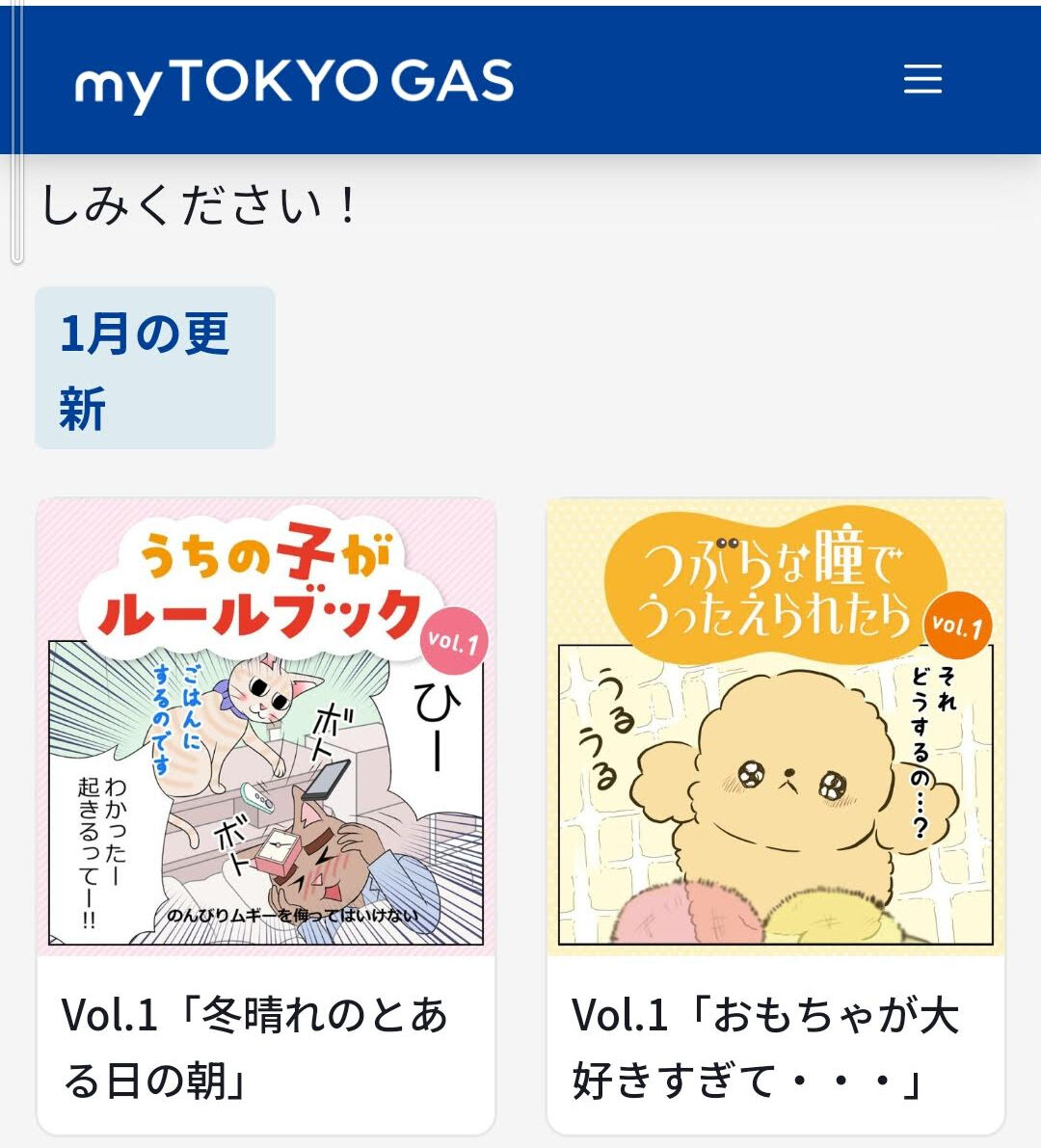Open the hamburger menu
1041x1148 pixels.
coord(922,79)
